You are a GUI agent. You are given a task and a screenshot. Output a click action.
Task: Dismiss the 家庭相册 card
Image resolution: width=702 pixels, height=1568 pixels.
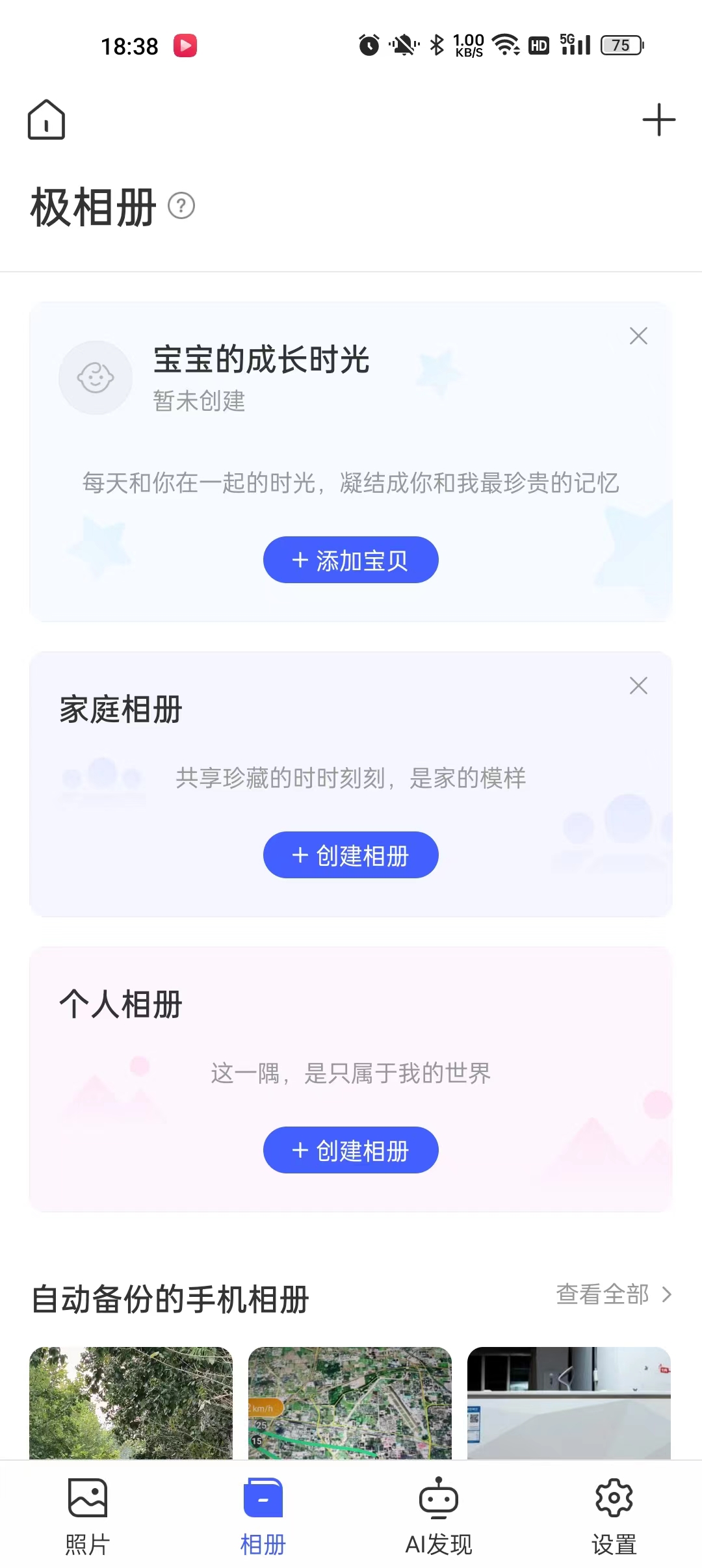[638, 685]
